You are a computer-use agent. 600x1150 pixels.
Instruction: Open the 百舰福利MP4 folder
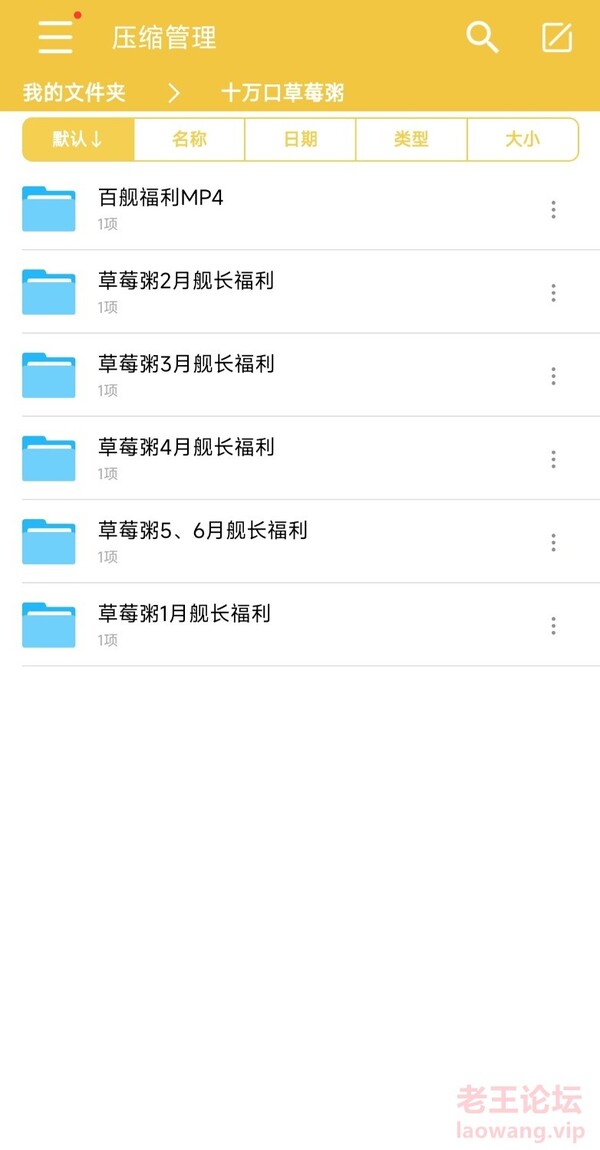pyautogui.click(x=300, y=209)
